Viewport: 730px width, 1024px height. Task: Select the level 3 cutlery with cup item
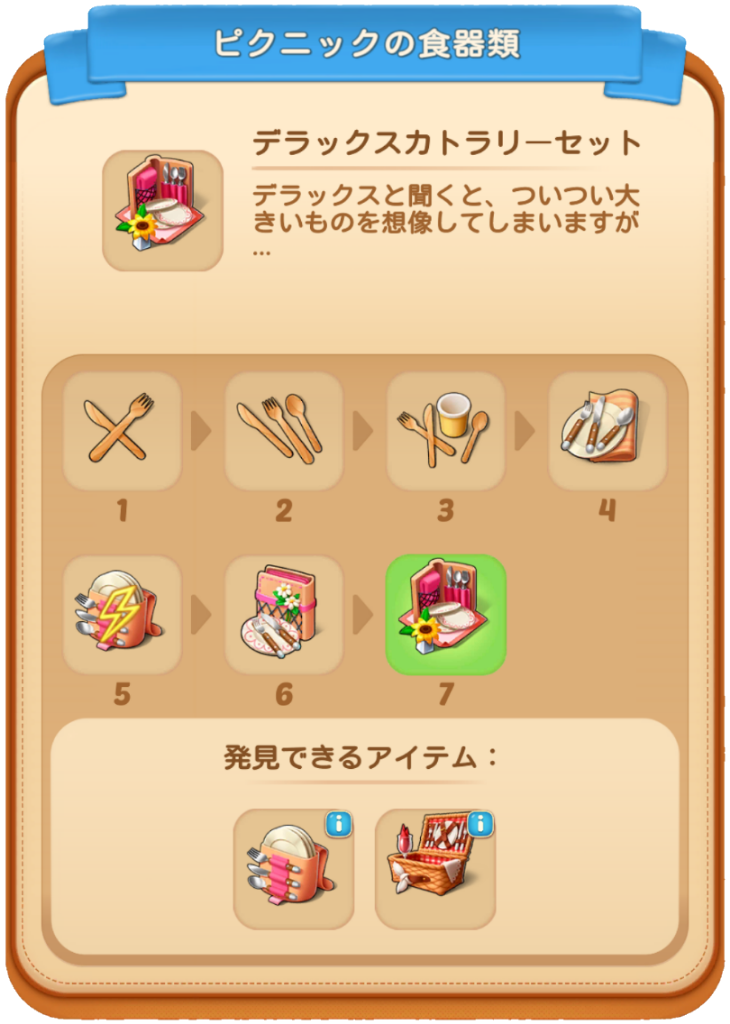tap(446, 431)
